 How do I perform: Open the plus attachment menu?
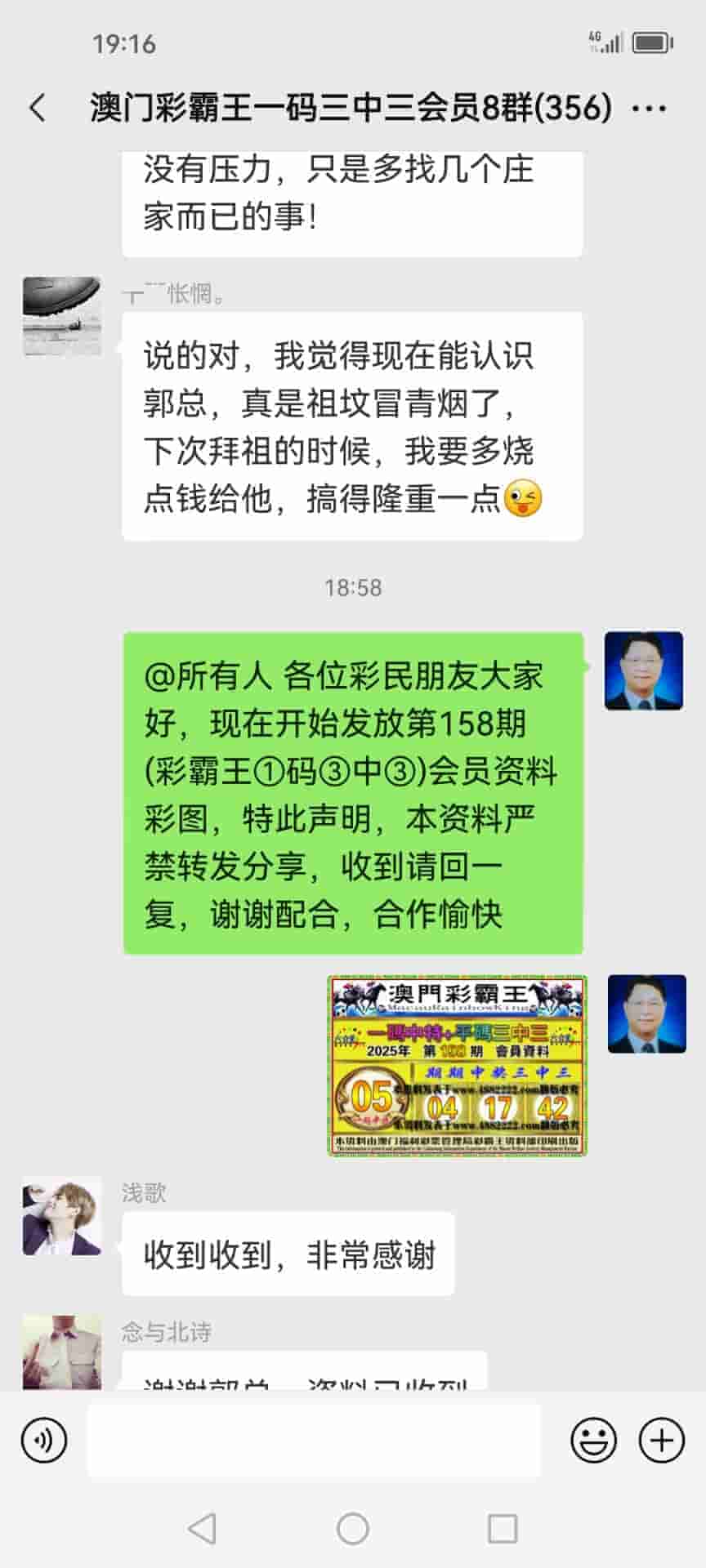661,1441
